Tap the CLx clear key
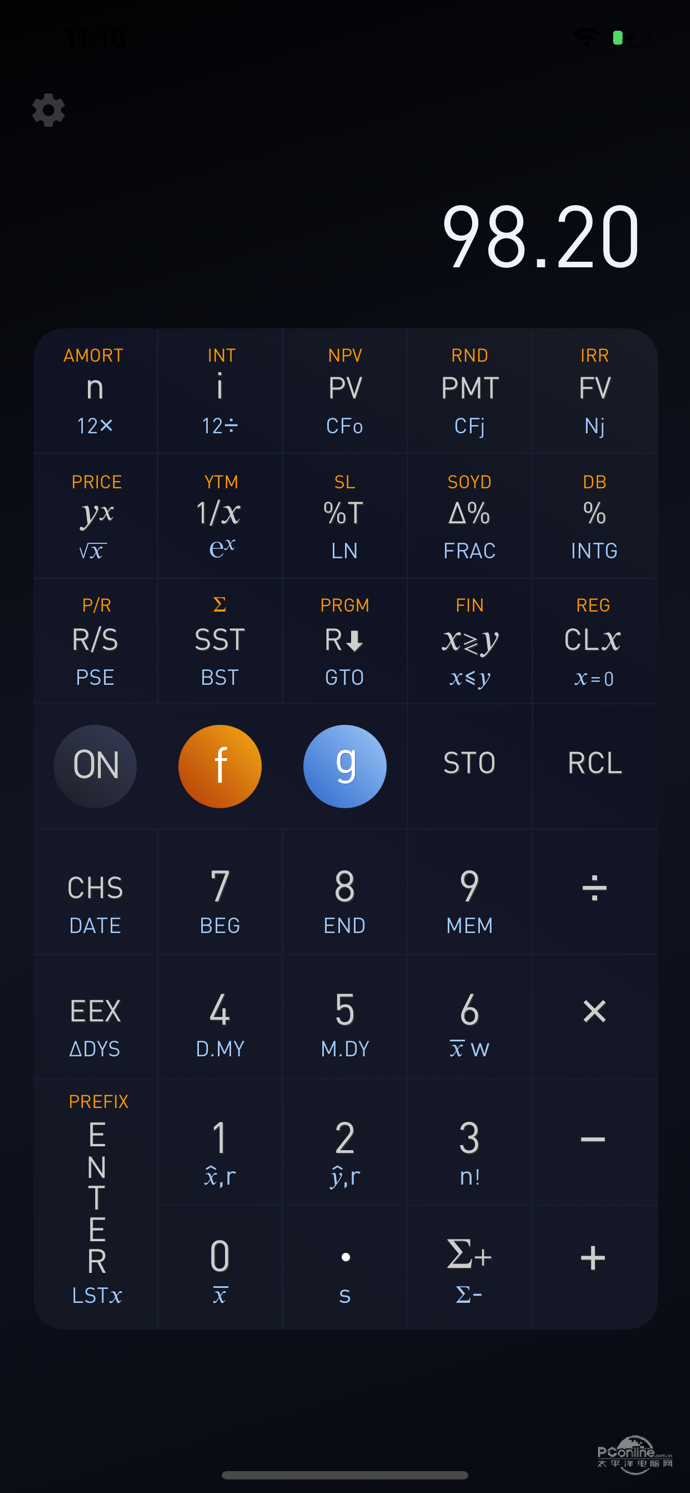The height and width of the screenshot is (1493, 690). pyautogui.click(x=595, y=641)
